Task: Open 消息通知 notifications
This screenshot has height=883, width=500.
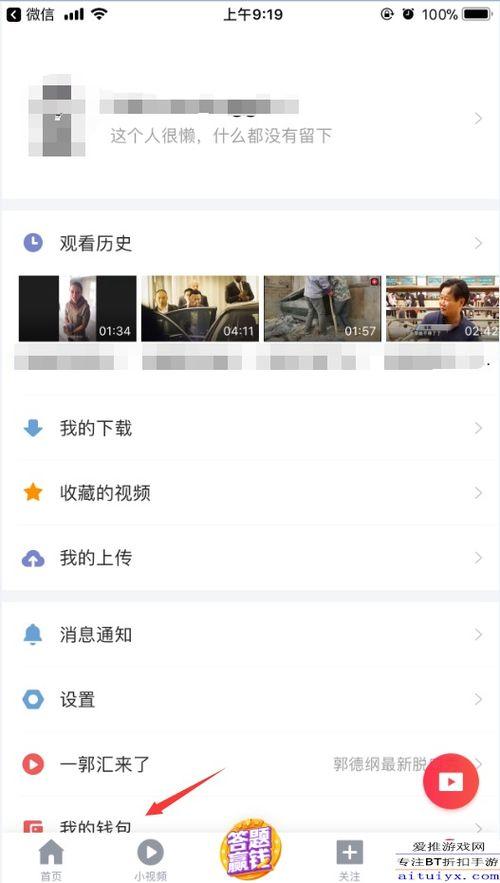Action: point(250,635)
